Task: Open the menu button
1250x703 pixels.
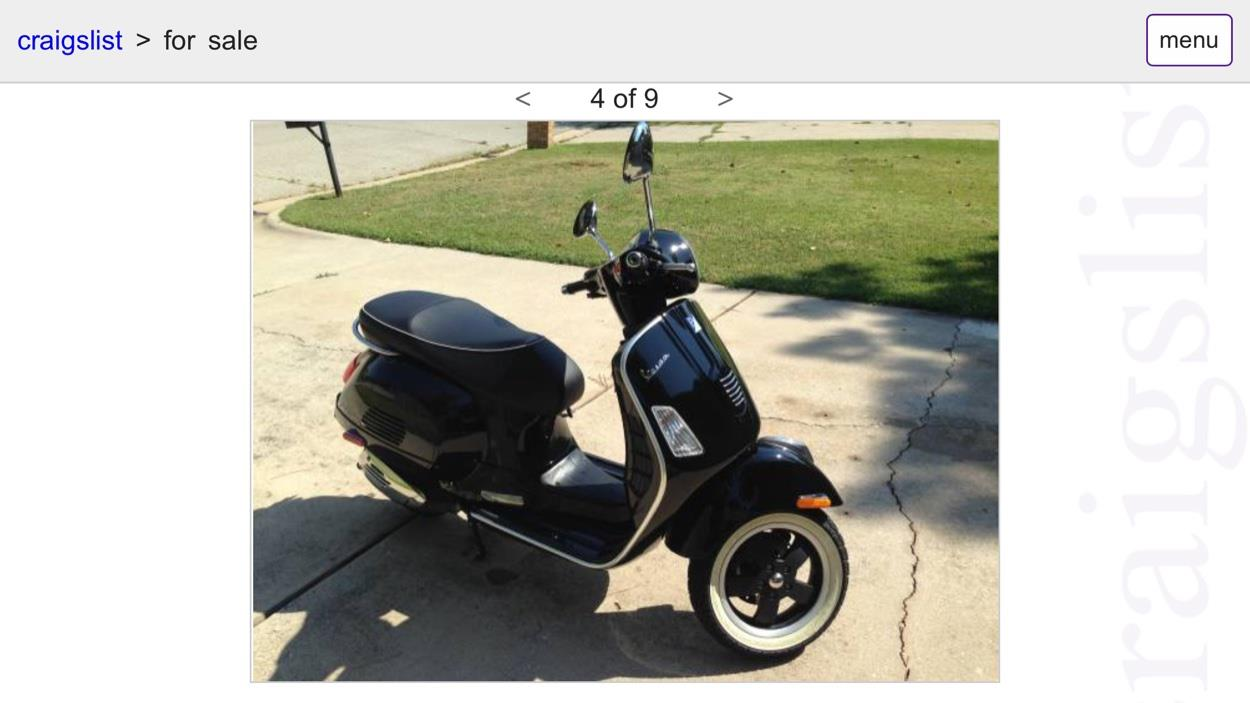Action: (1188, 40)
